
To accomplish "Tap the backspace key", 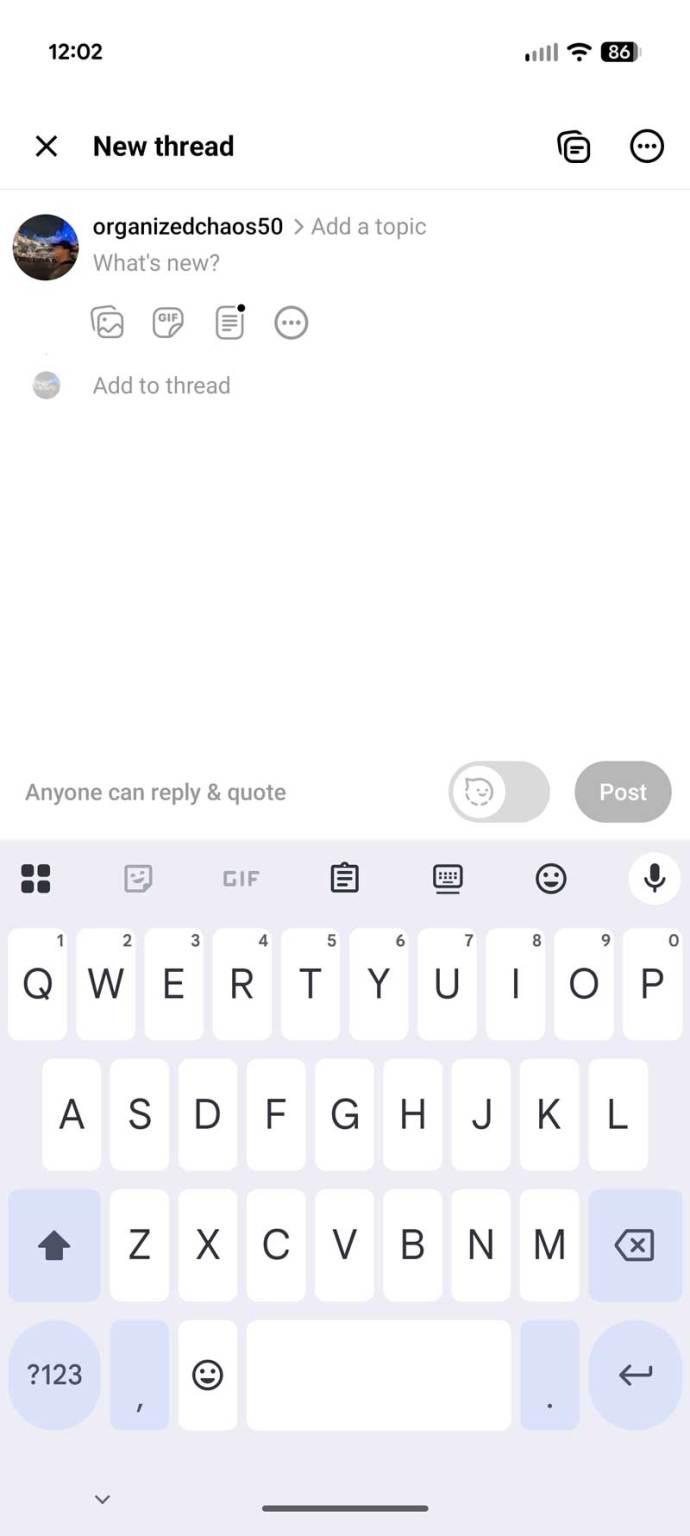I will (x=634, y=1244).
